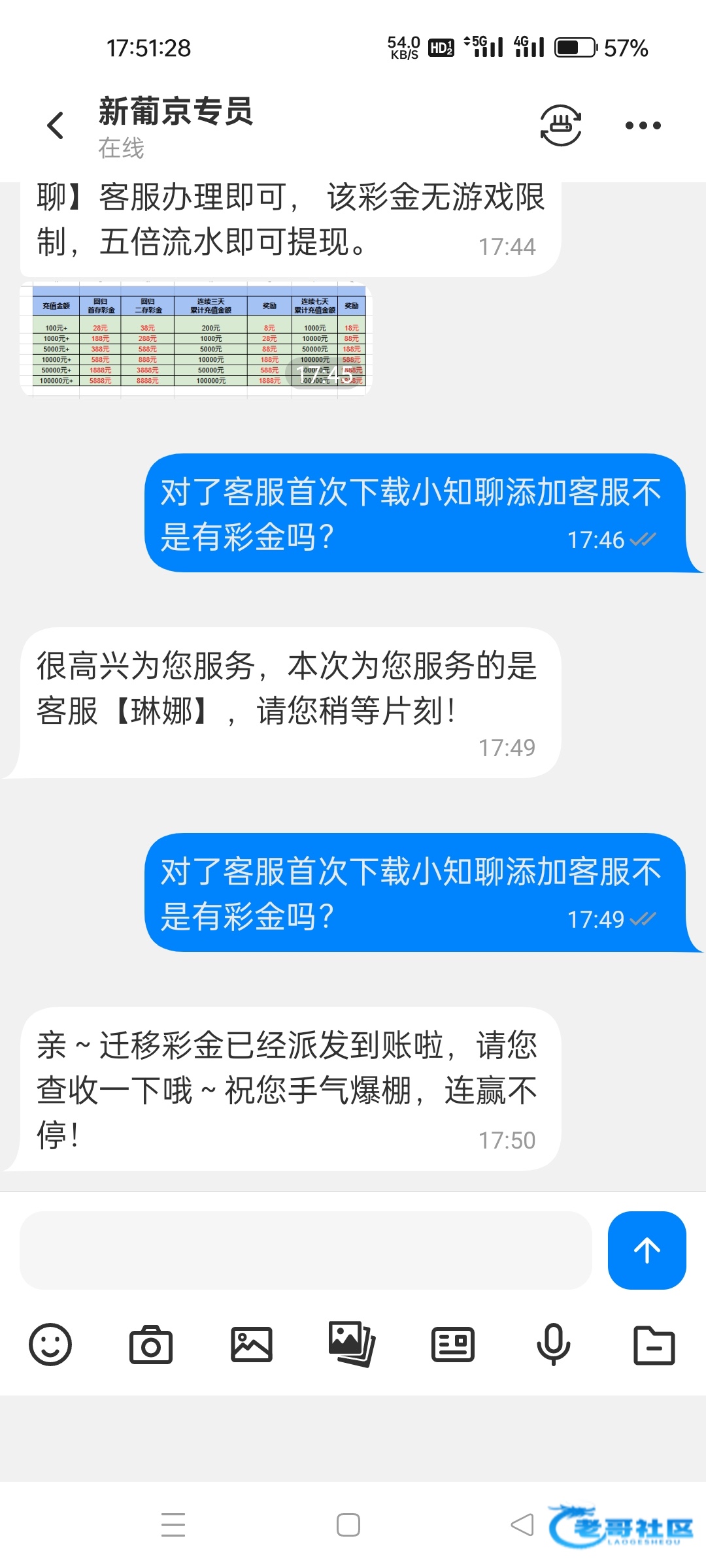Image resolution: width=706 pixels, height=1568 pixels.
Task: Open the customer service robot icon
Action: [x=561, y=125]
